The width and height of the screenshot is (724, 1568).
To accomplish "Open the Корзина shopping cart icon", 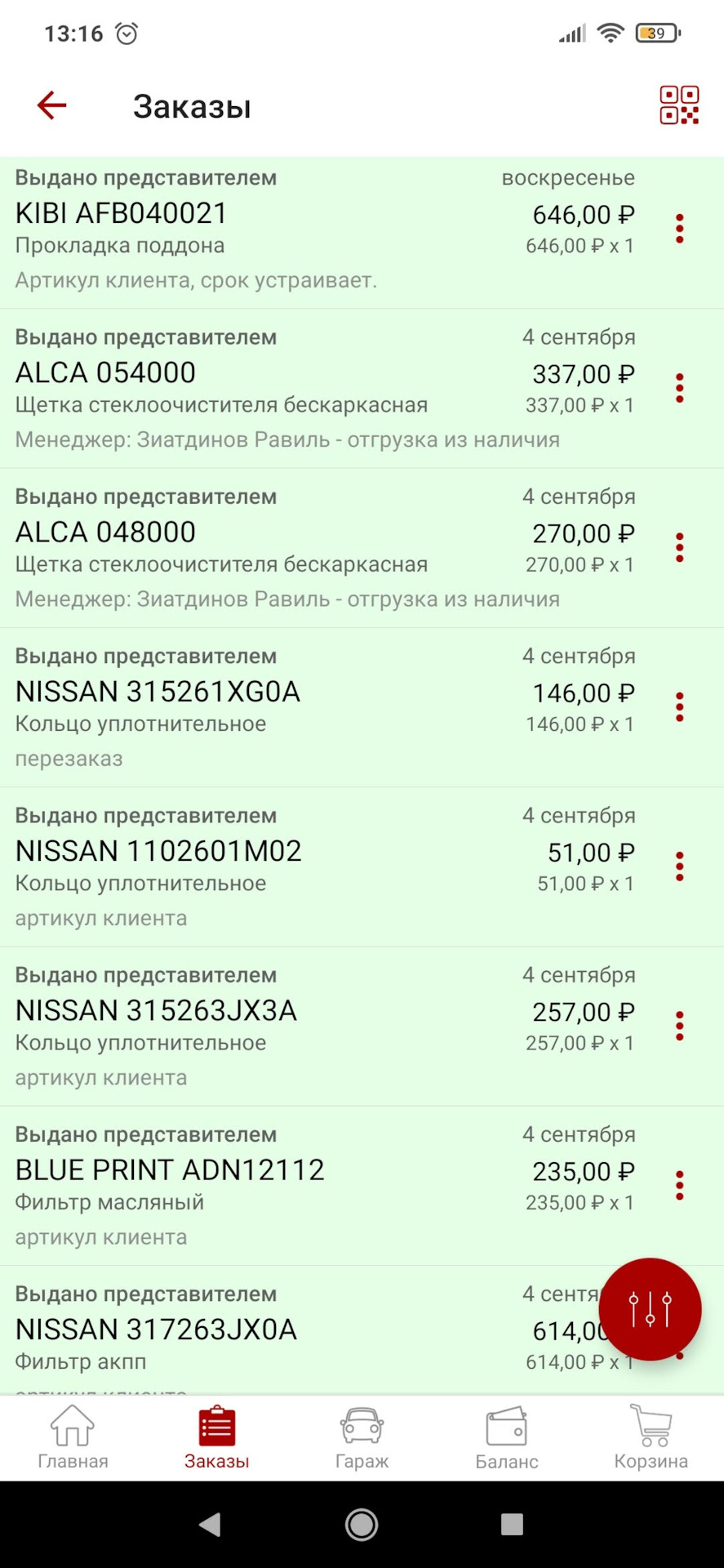I will coord(651,1433).
